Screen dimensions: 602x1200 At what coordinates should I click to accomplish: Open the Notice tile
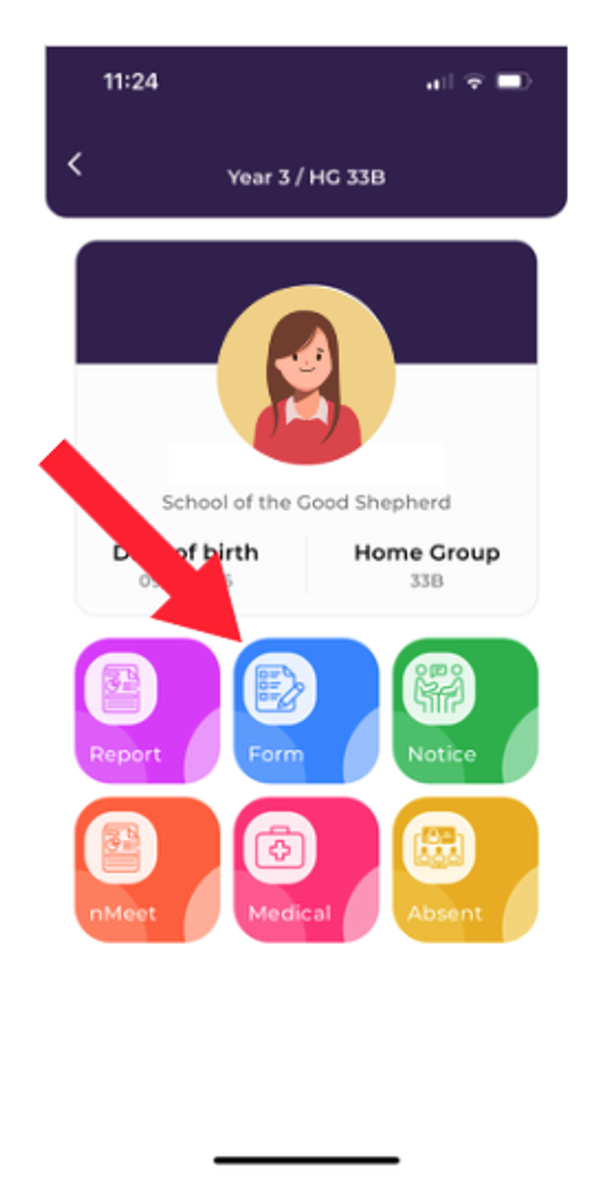click(465, 710)
